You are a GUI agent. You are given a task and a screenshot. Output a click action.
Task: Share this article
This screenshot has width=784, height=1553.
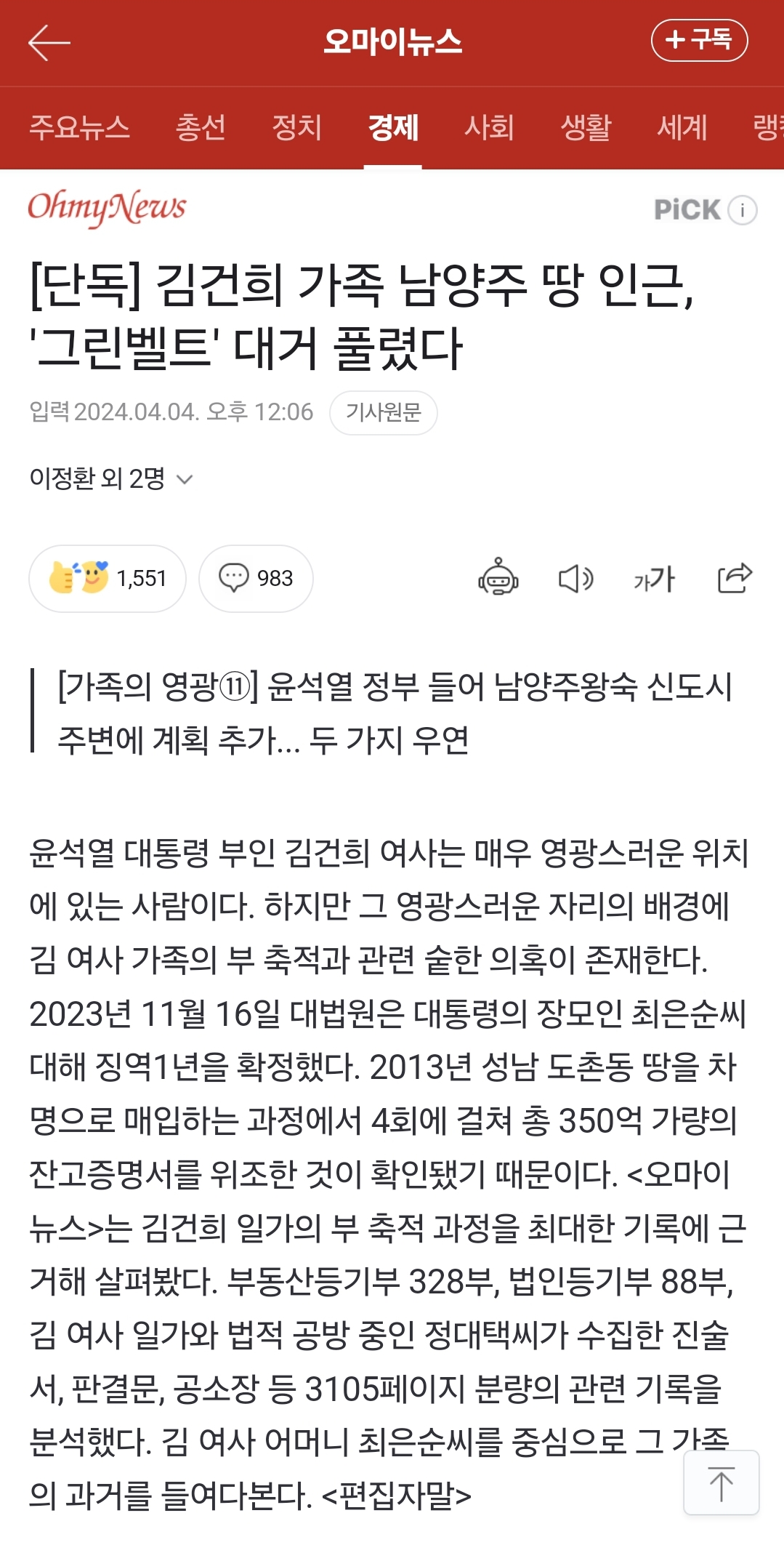[x=735, y=578]
